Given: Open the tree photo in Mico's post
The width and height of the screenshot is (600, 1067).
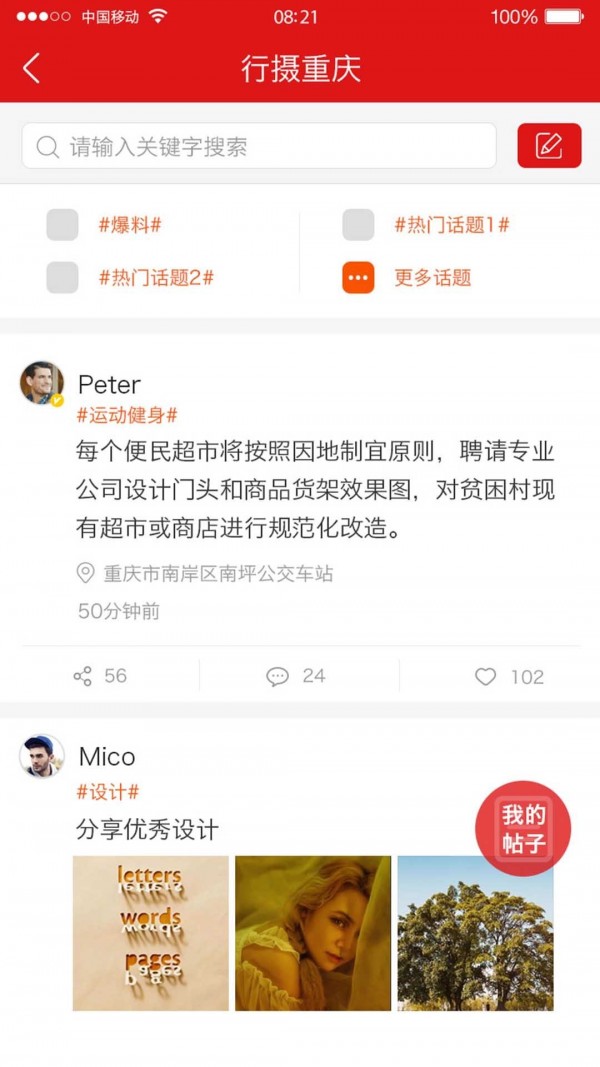Looking at the screenshot, I should (475, 933).
